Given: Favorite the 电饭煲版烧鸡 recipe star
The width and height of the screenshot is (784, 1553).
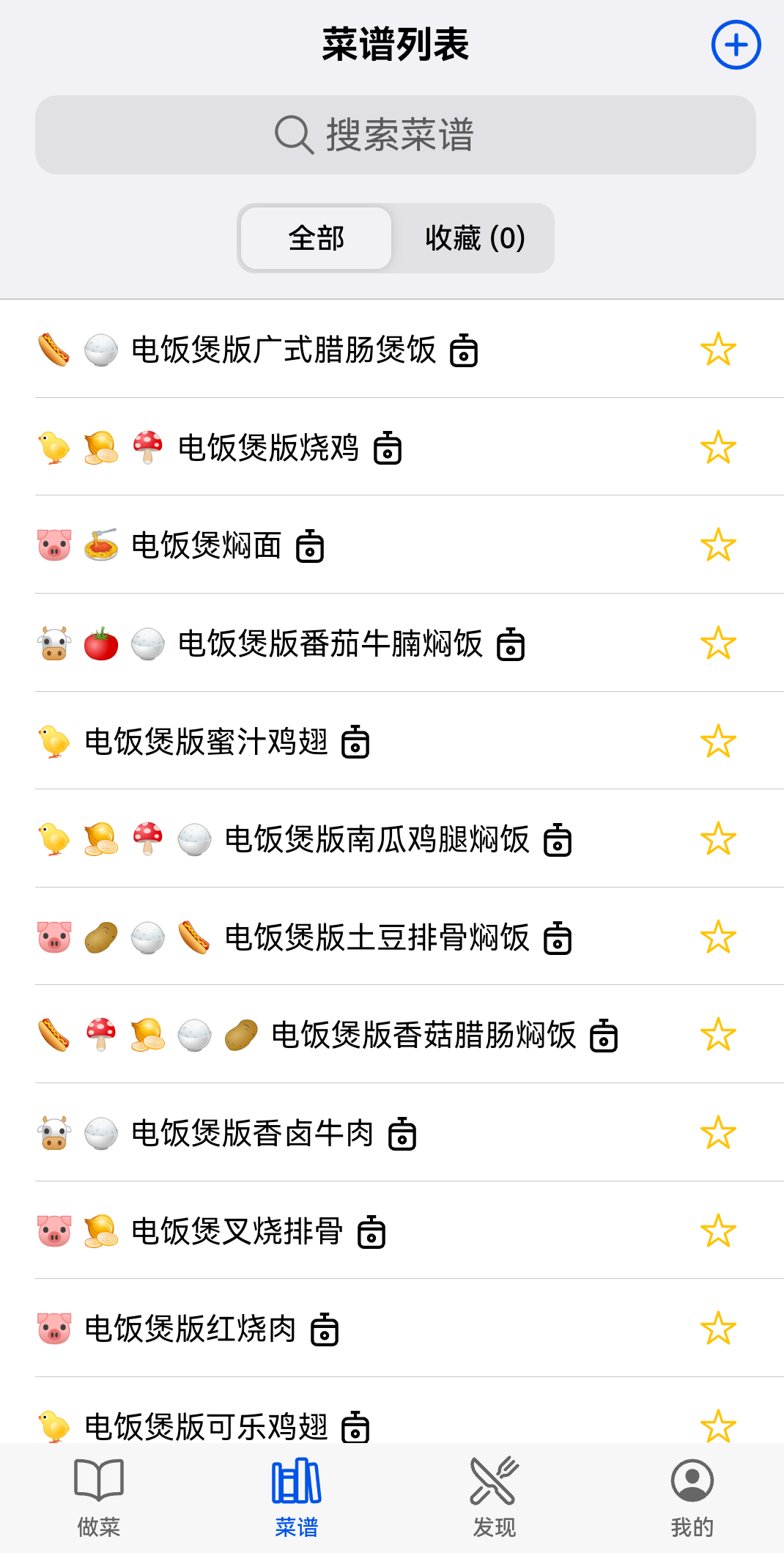Looking at the screenshot, I should [x=717, y=448].
